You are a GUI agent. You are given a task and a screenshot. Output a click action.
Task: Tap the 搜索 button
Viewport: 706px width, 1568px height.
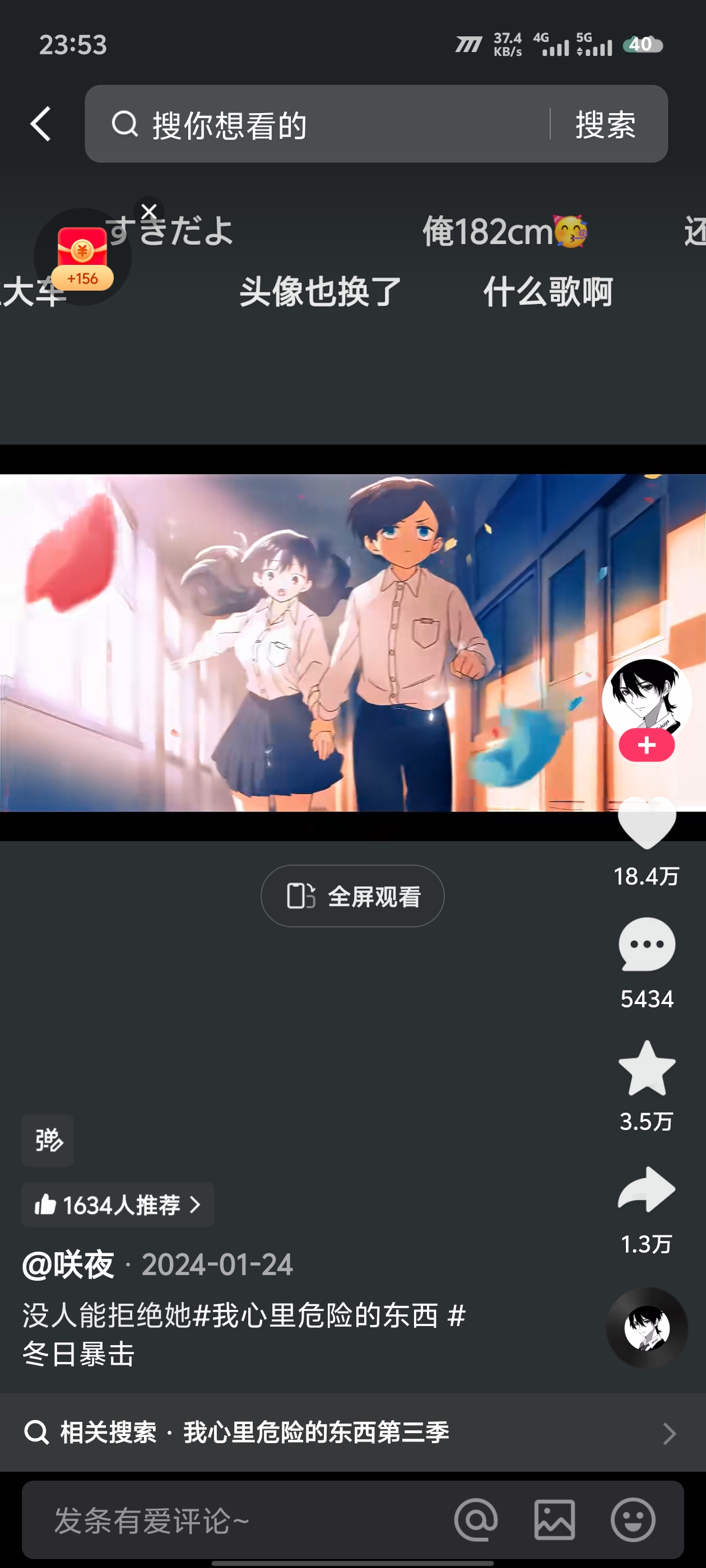click(606, 124)
